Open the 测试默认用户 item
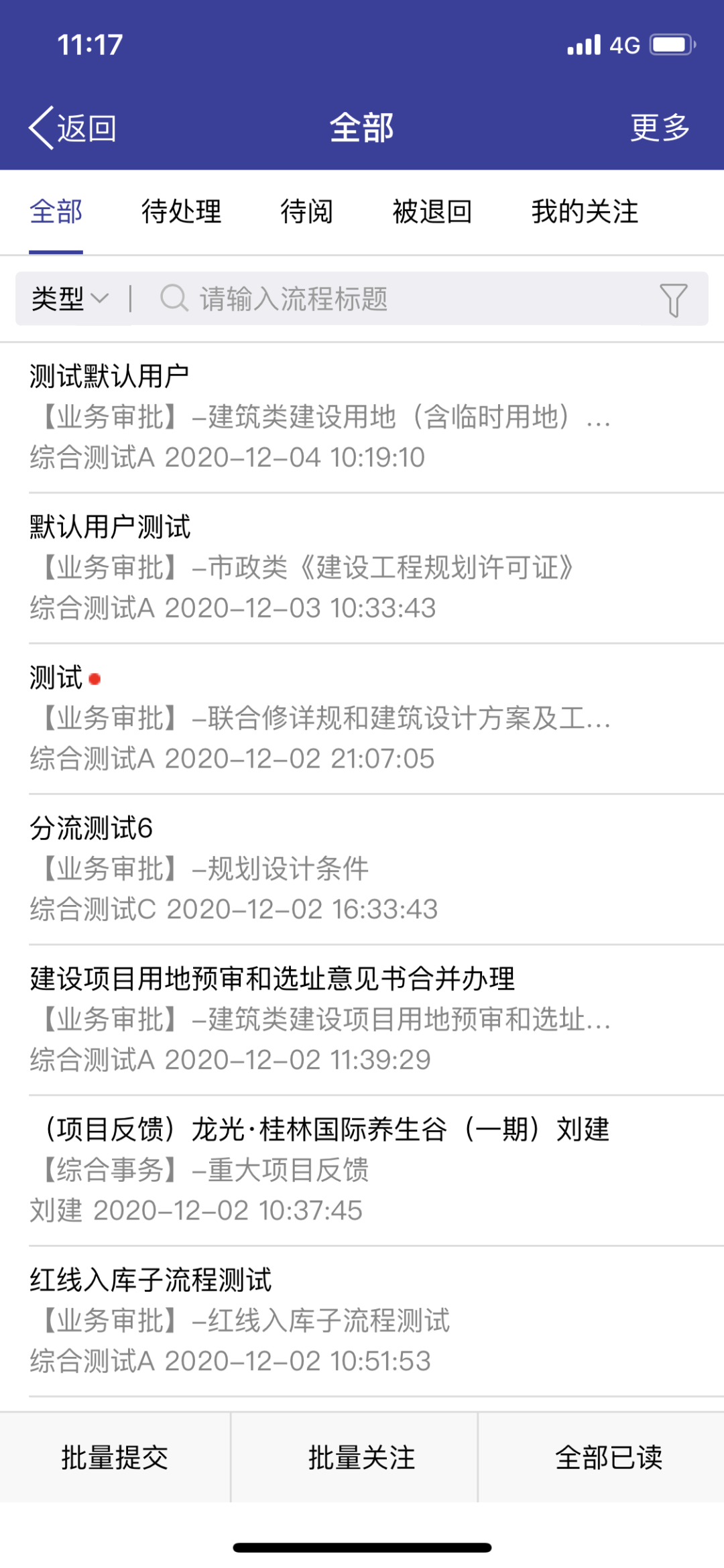The height and width of the screenshot is (1568, 724). click(x=362, y=417)
